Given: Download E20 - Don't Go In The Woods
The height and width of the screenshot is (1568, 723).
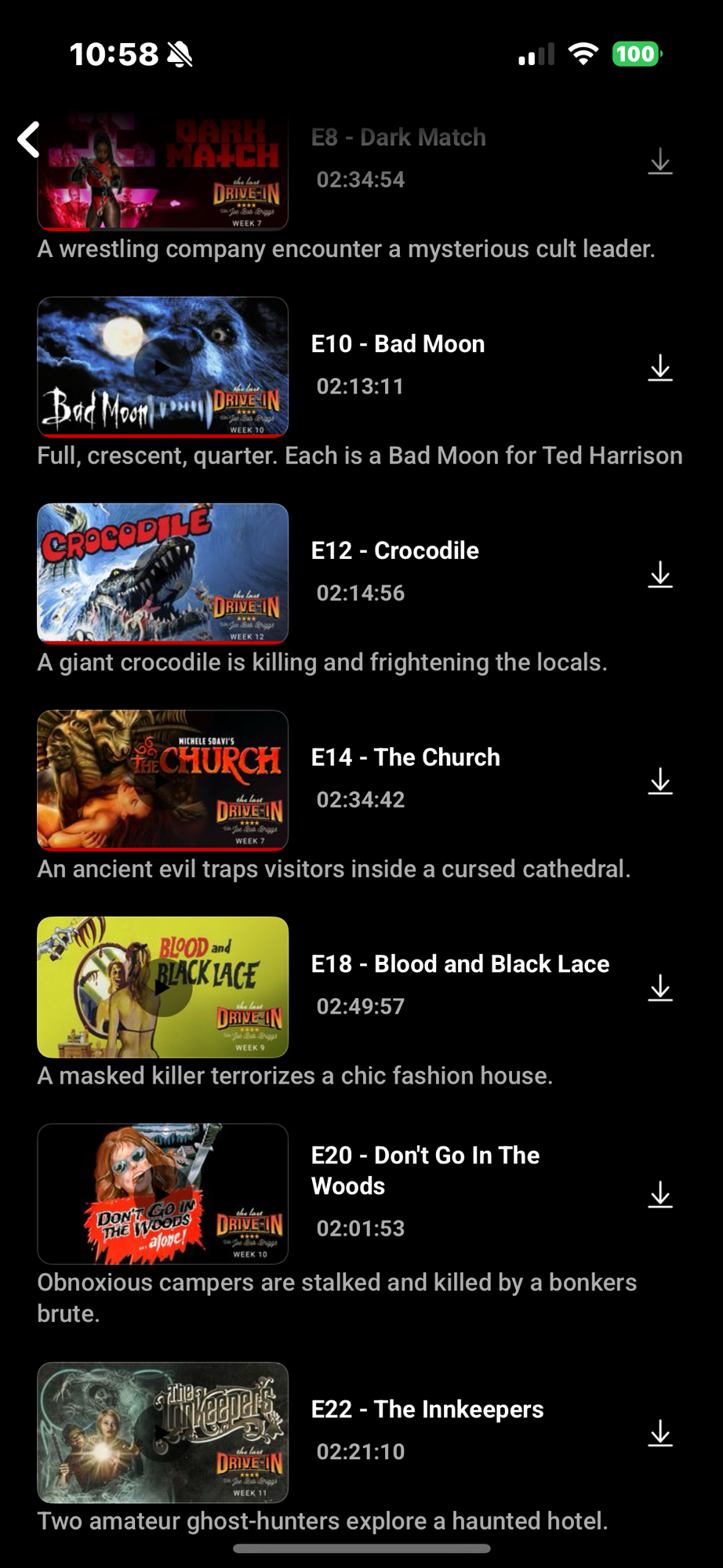Looking at the screenshot, I should tap(660, 1195).
